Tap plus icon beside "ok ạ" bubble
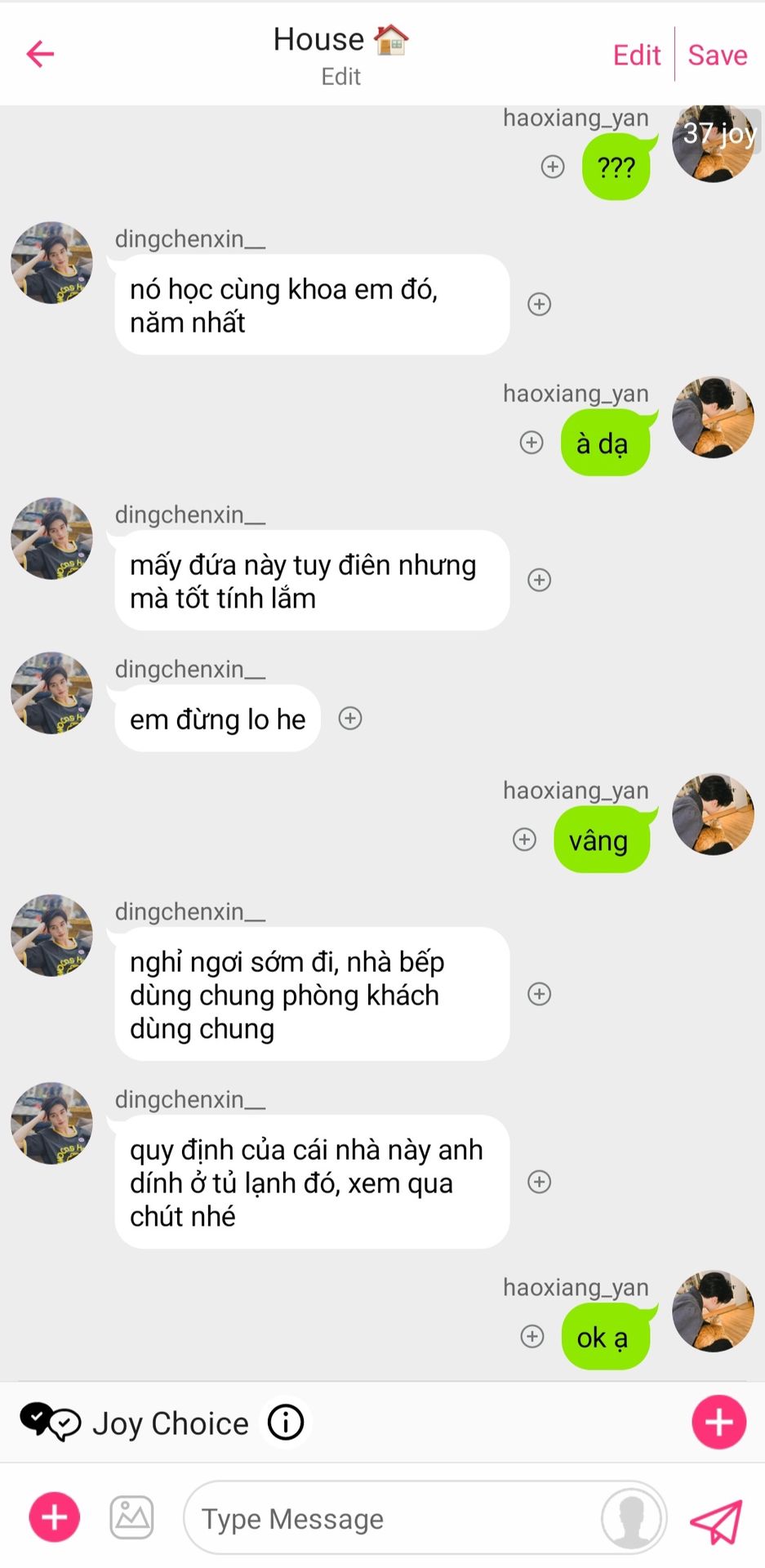Viewport: 765px width, 1568px height. click(532, 1336)
